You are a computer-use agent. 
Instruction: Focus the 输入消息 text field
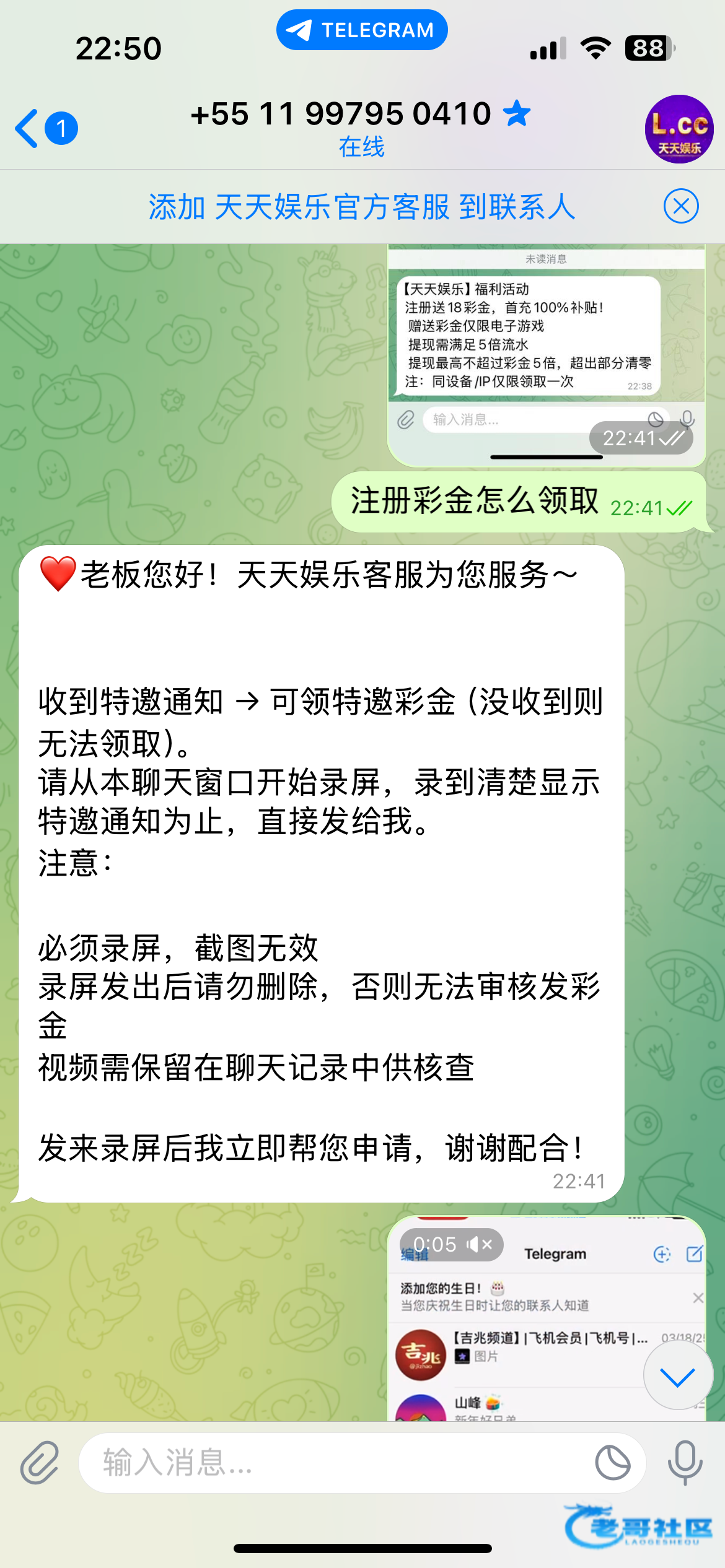(x=335, y=1463)
